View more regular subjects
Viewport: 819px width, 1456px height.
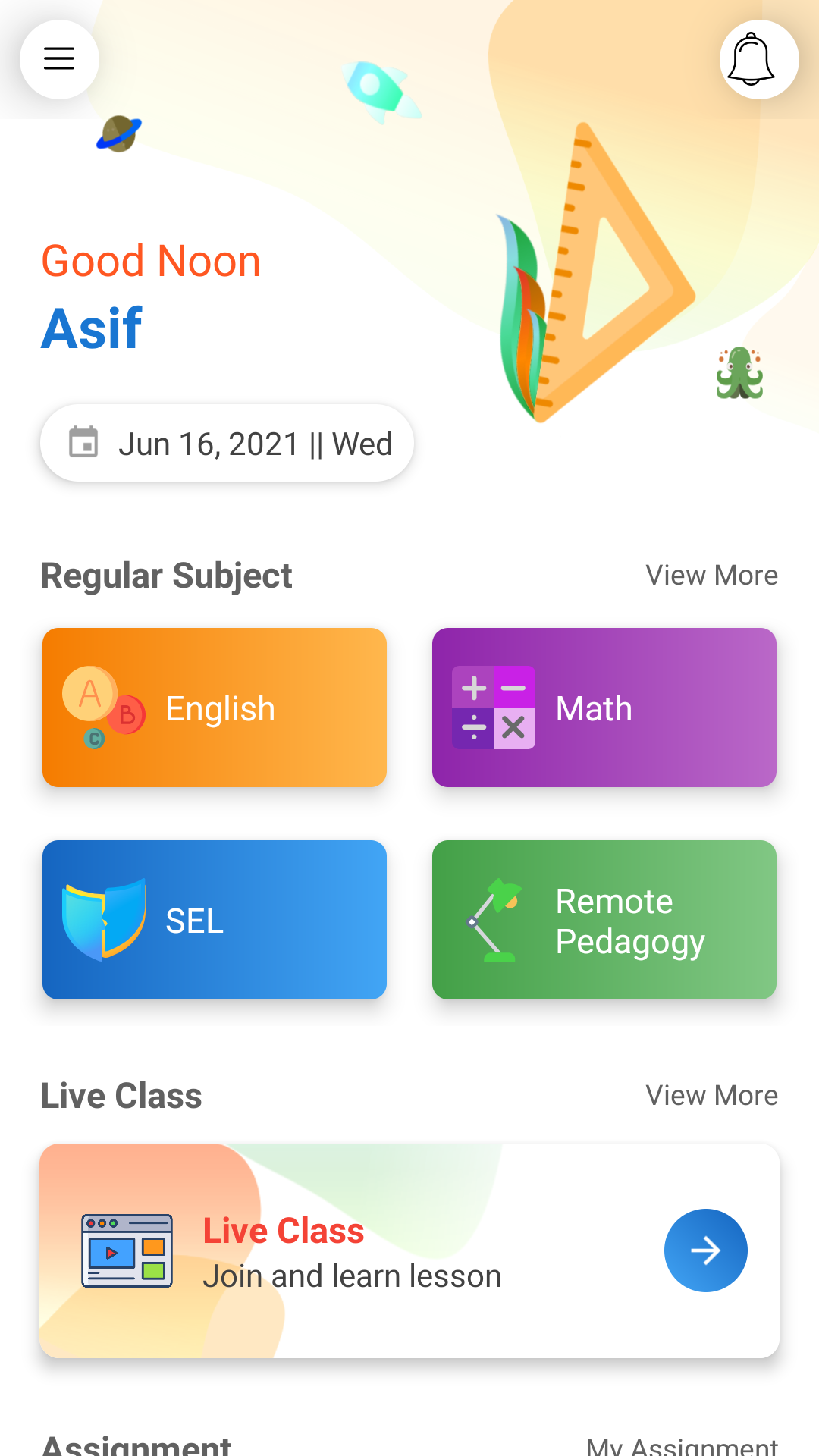click(711, 576)
